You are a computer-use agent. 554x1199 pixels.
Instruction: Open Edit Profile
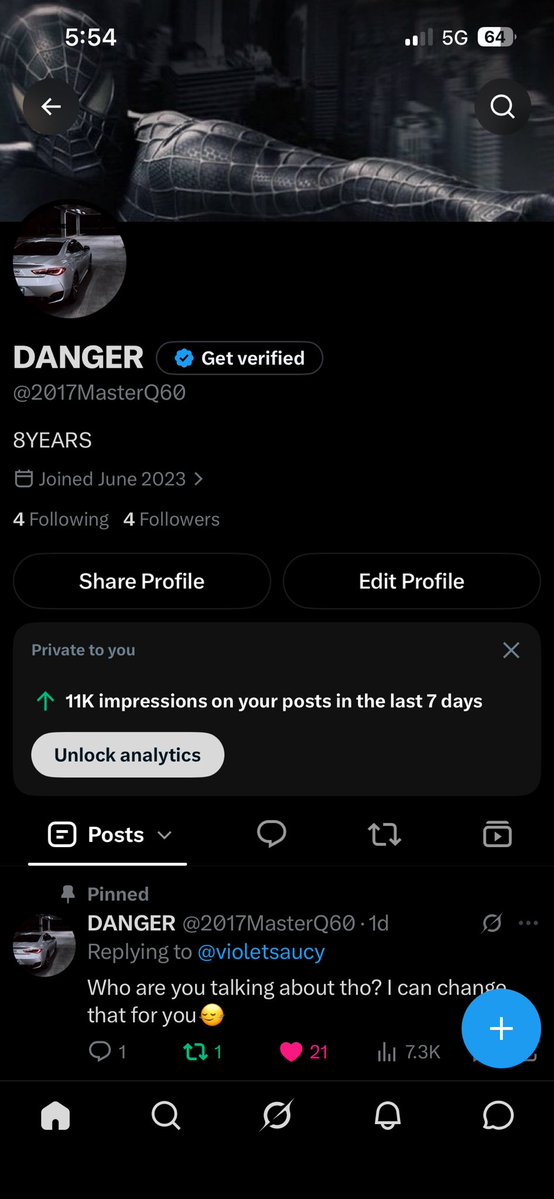click(x=412, y=581)
